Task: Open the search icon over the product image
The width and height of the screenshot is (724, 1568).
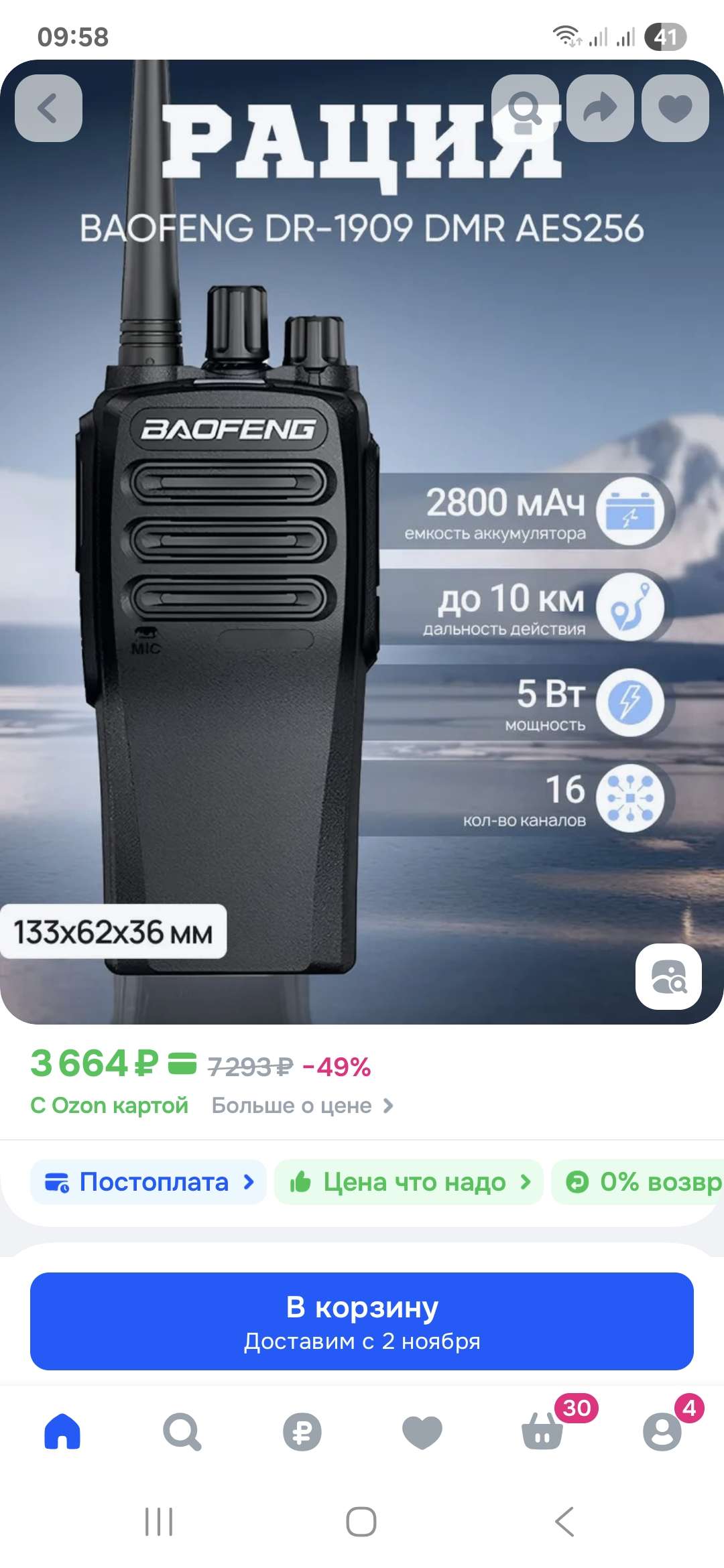Action: coord(525,108)
